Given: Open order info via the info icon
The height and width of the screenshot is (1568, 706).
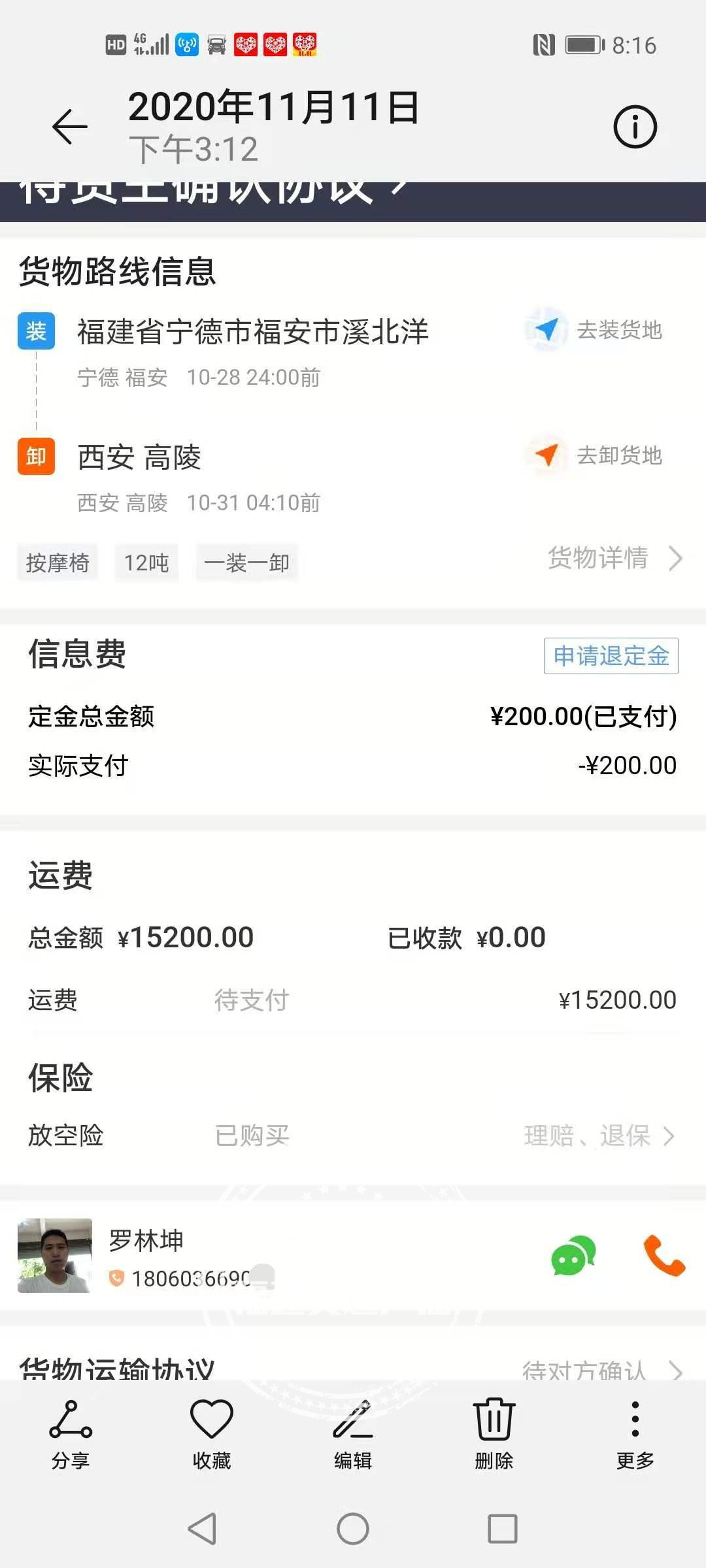Looking at the screenshot, I should pyautogui.click(x=633, y=126).
